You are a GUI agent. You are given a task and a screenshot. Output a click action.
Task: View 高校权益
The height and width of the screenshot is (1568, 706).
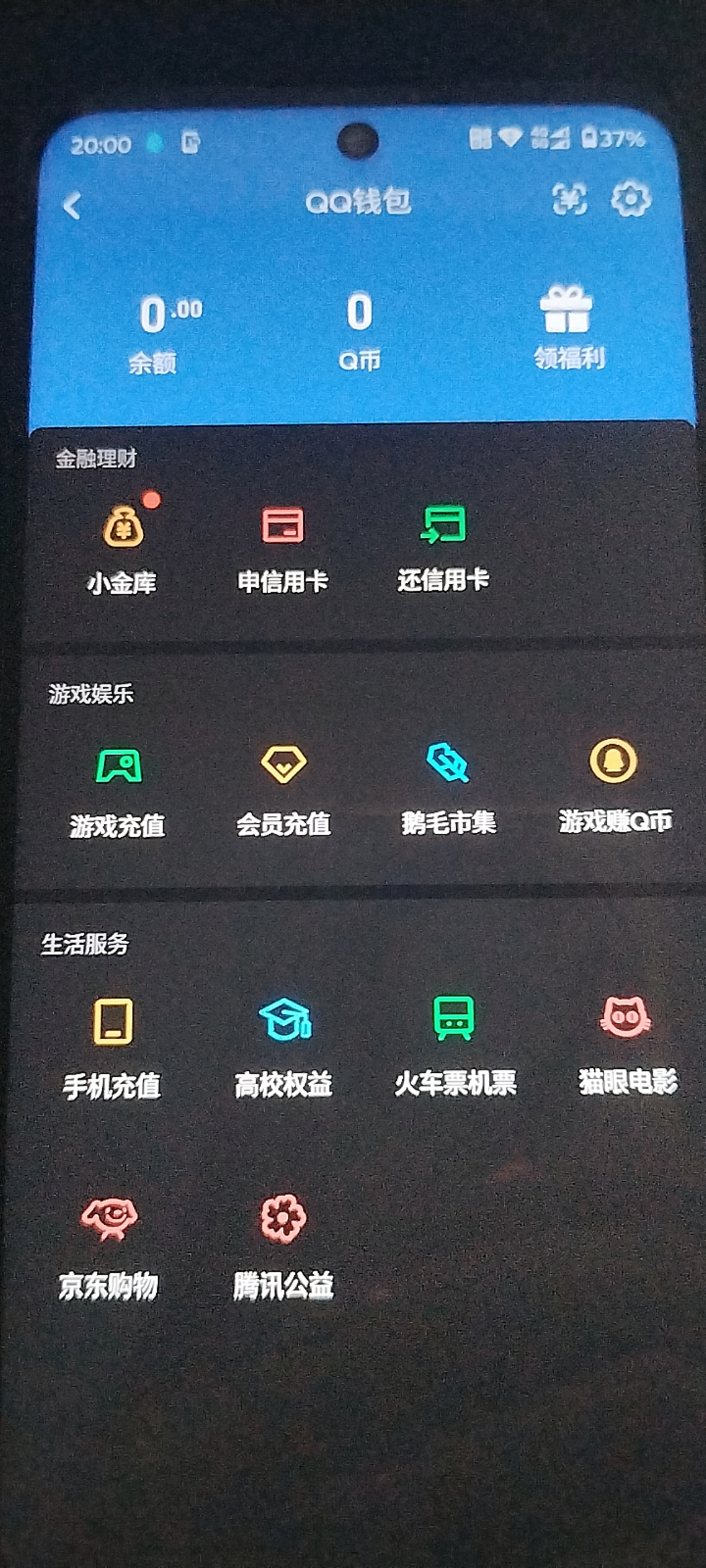[x=284, y=1046]
